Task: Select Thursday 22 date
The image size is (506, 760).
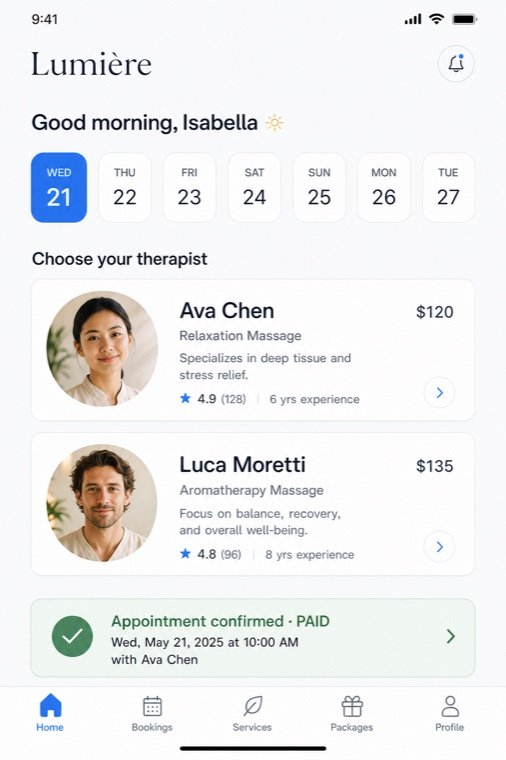Action: coord(125,188)
